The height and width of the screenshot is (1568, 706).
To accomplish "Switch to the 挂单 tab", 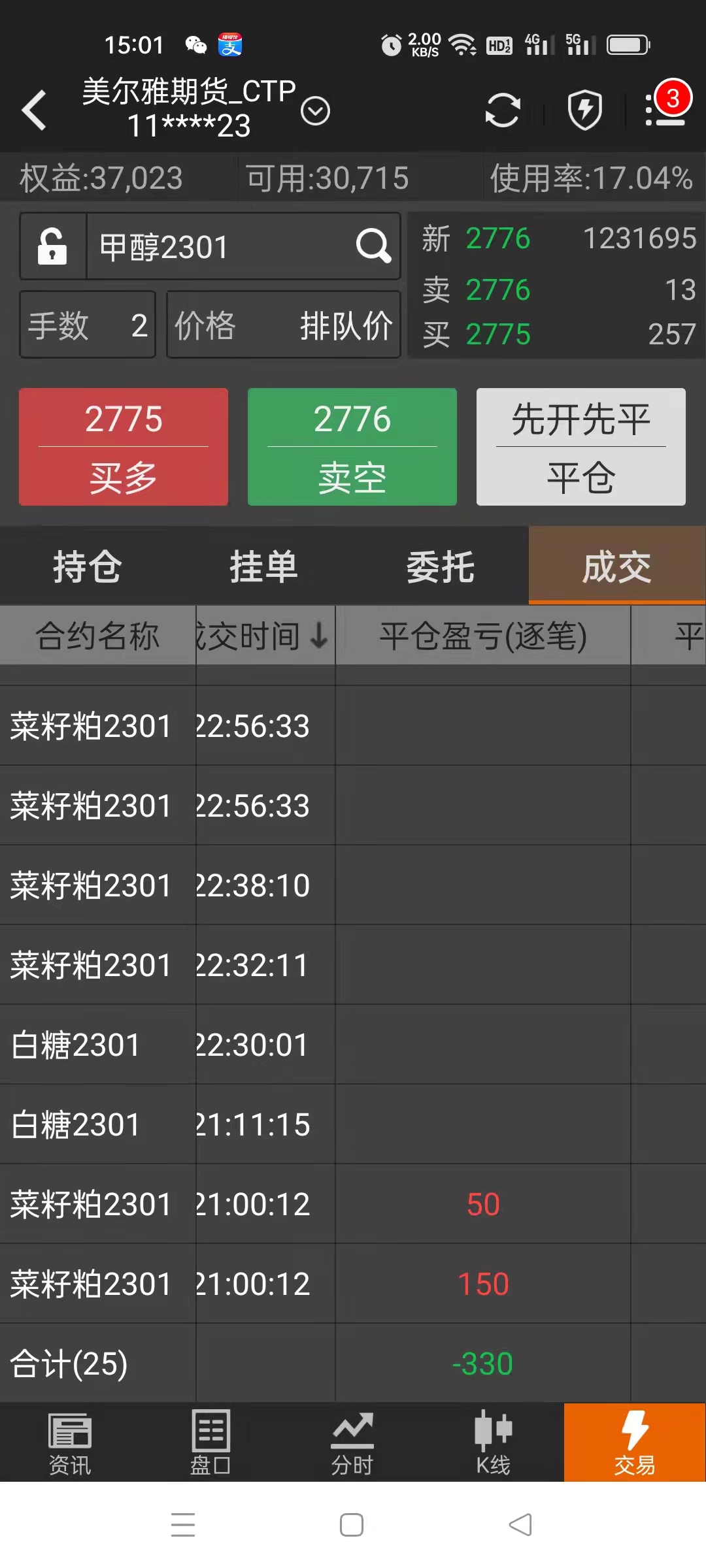I will [264, 566].
